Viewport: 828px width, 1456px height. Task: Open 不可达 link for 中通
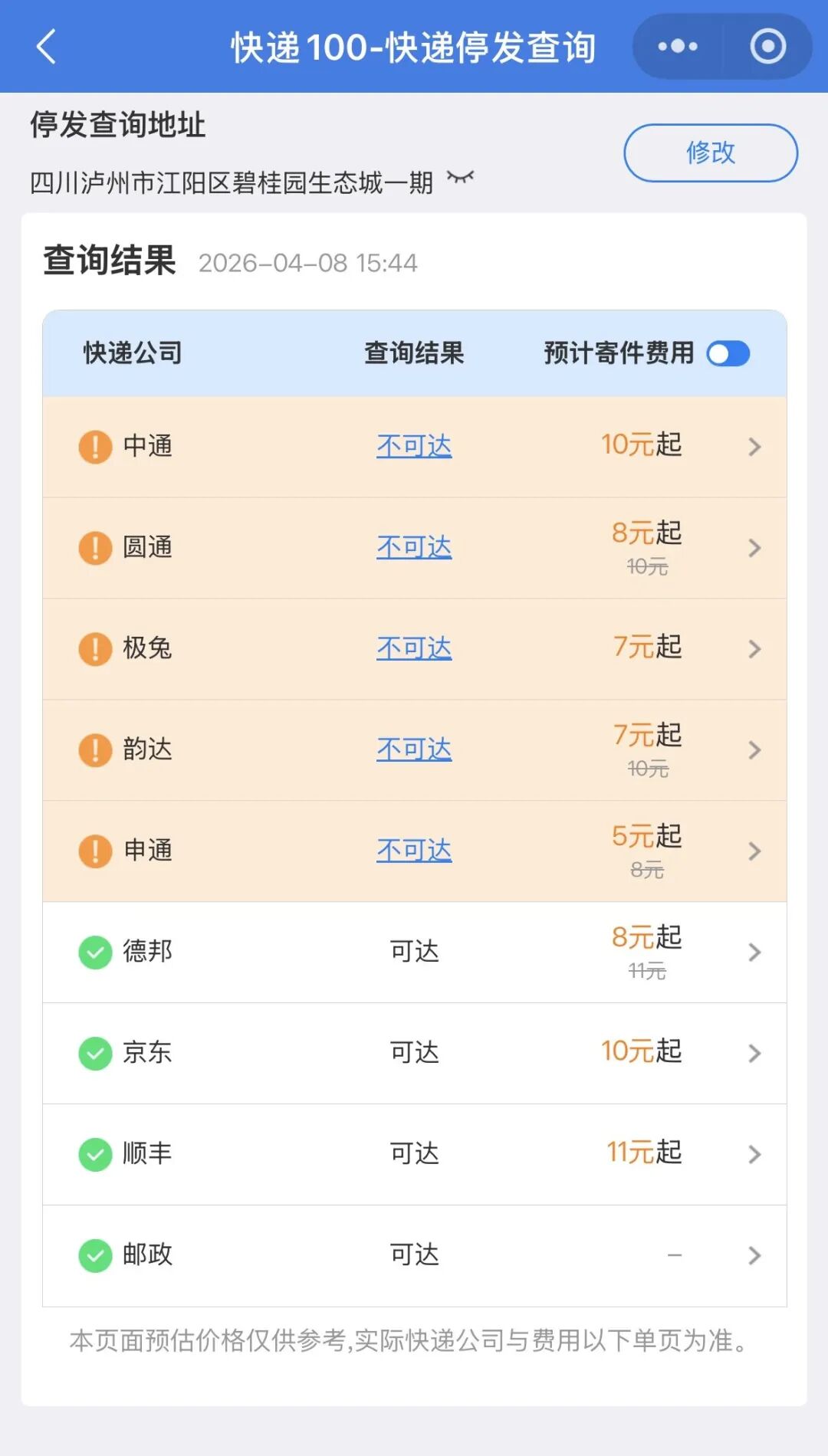[x=414, y=446]
